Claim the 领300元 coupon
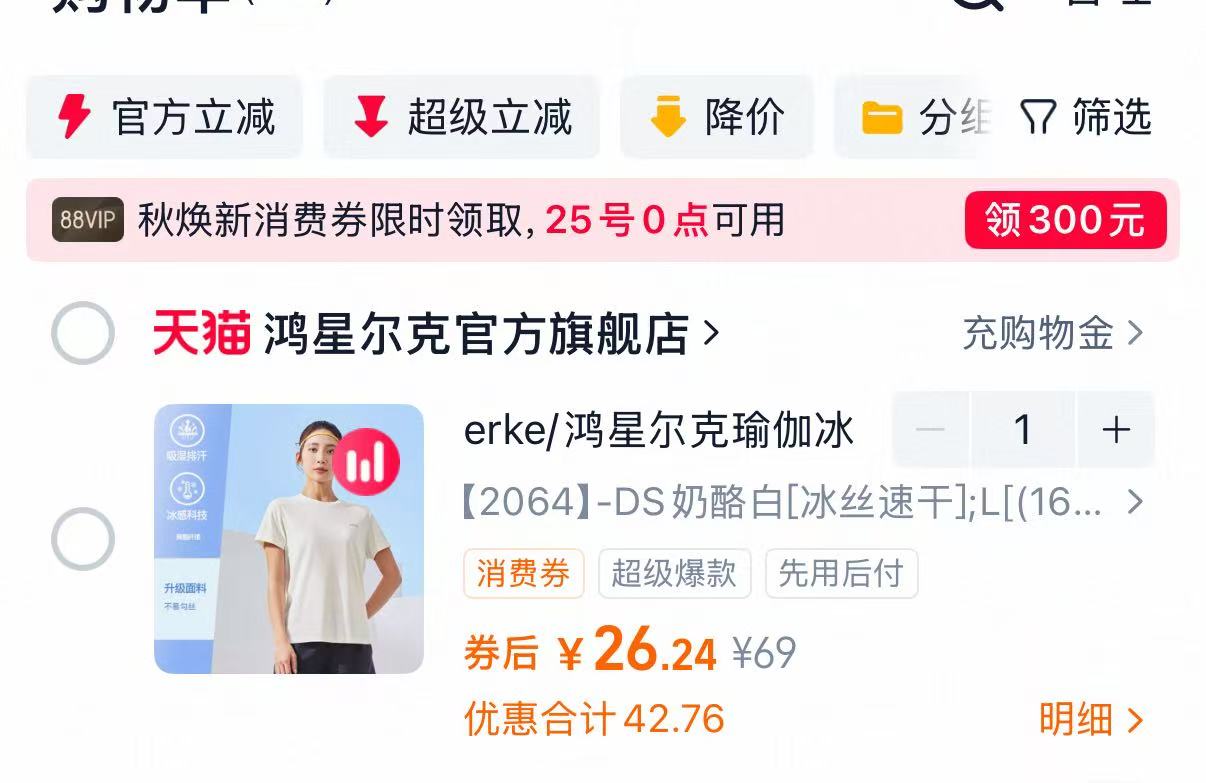Viewport: 1206px width, 783px height. (1065, 220)
